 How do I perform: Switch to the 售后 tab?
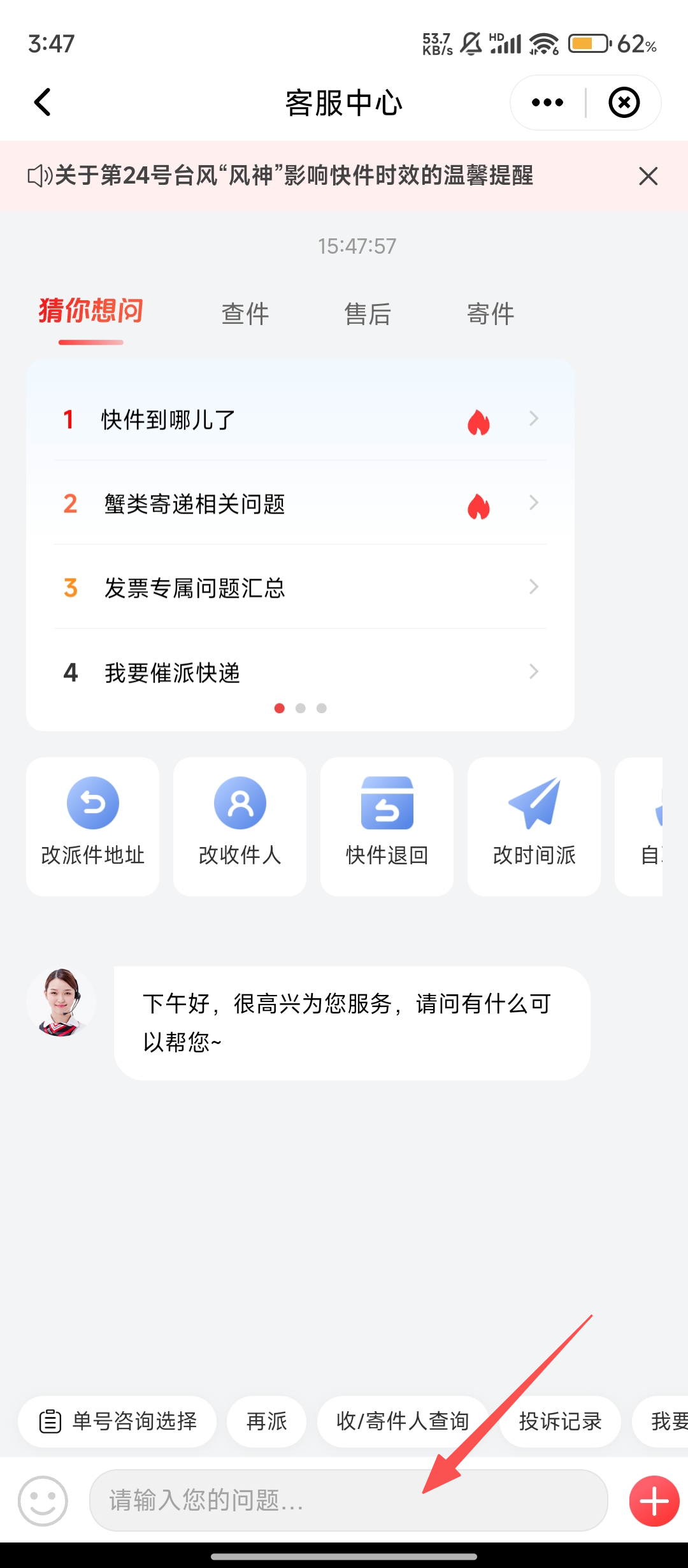[368, 314]
